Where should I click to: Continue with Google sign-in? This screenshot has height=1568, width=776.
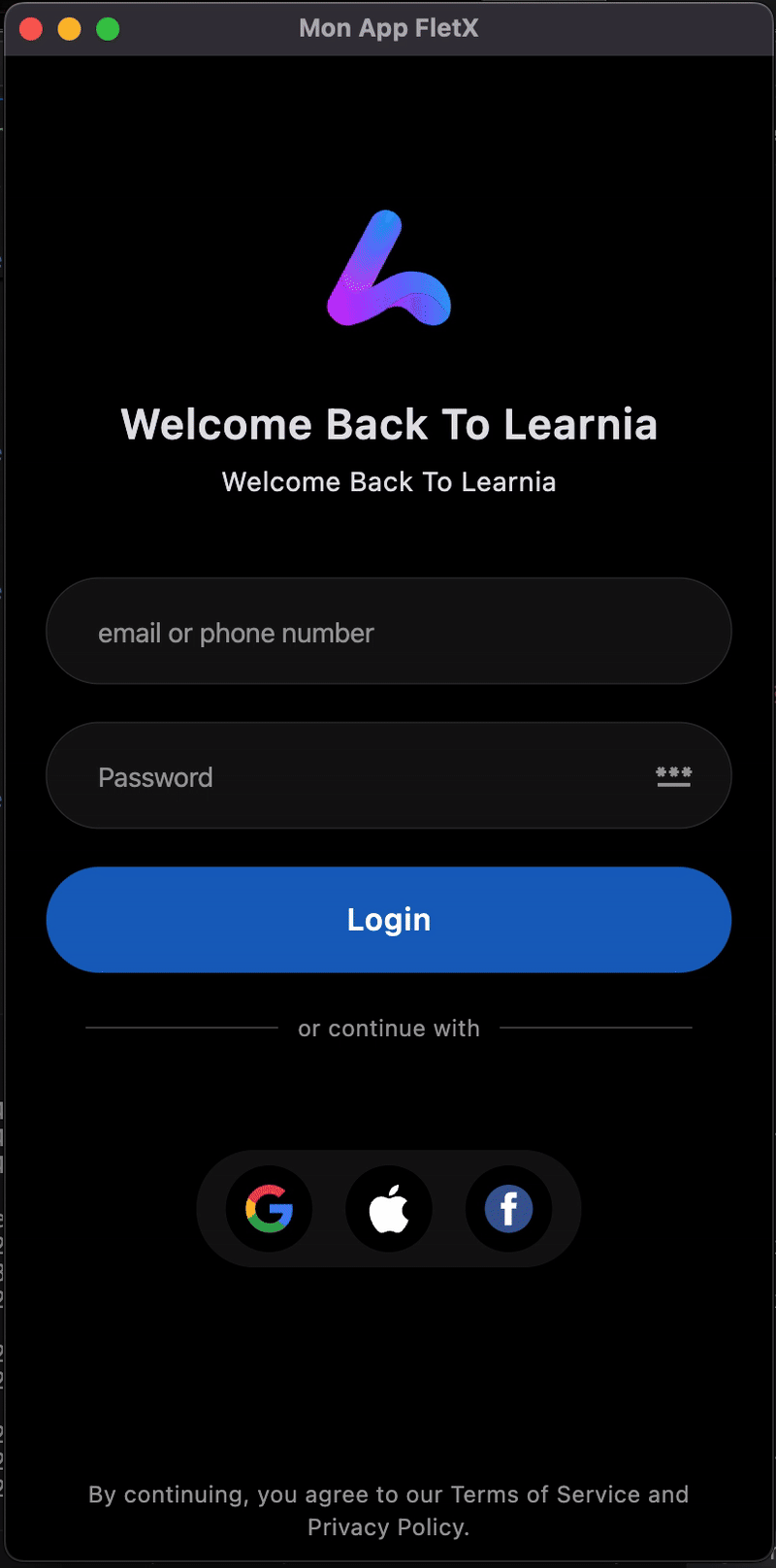click(269, 1209)
